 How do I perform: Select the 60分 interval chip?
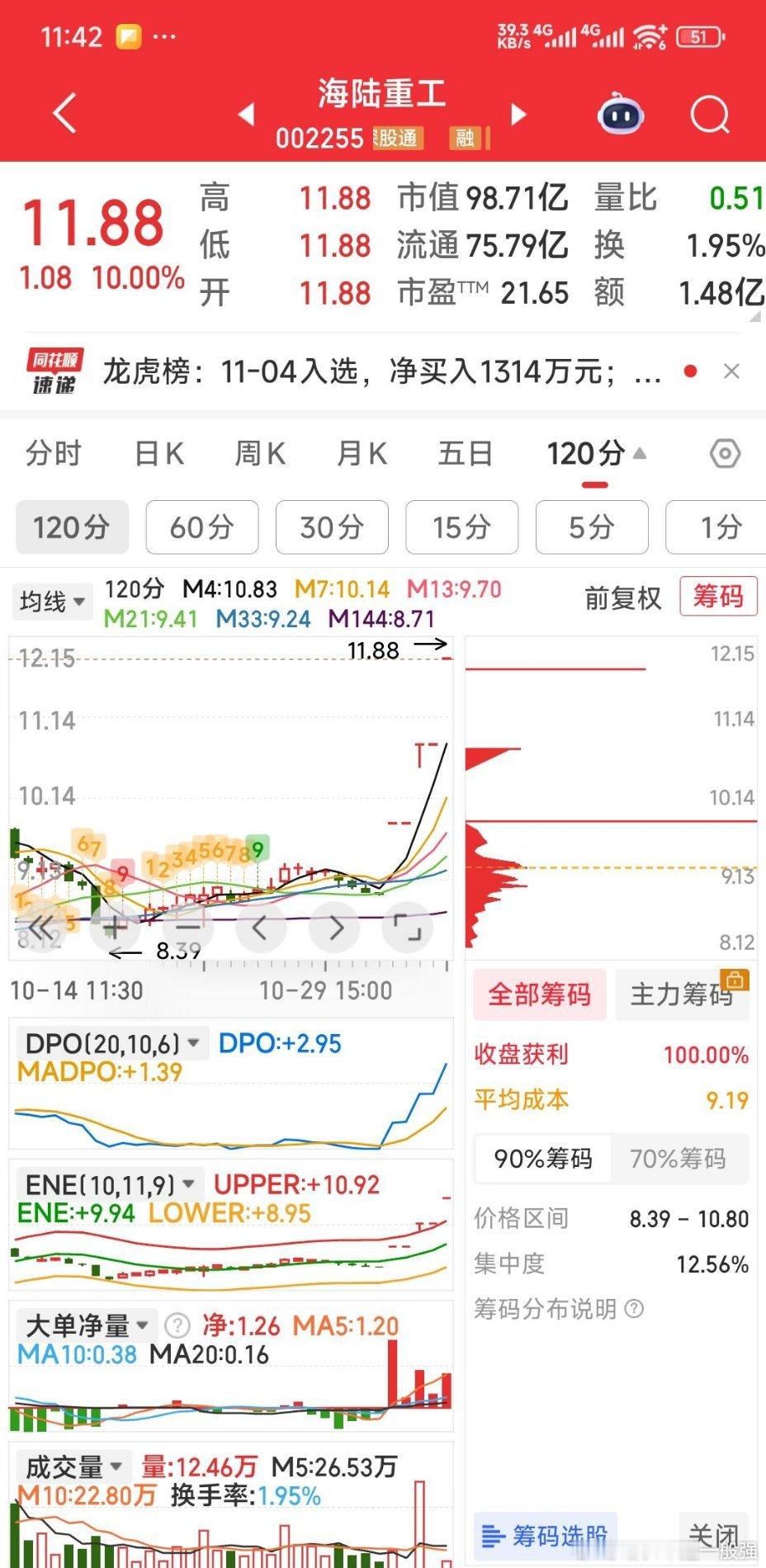point(201,527)
